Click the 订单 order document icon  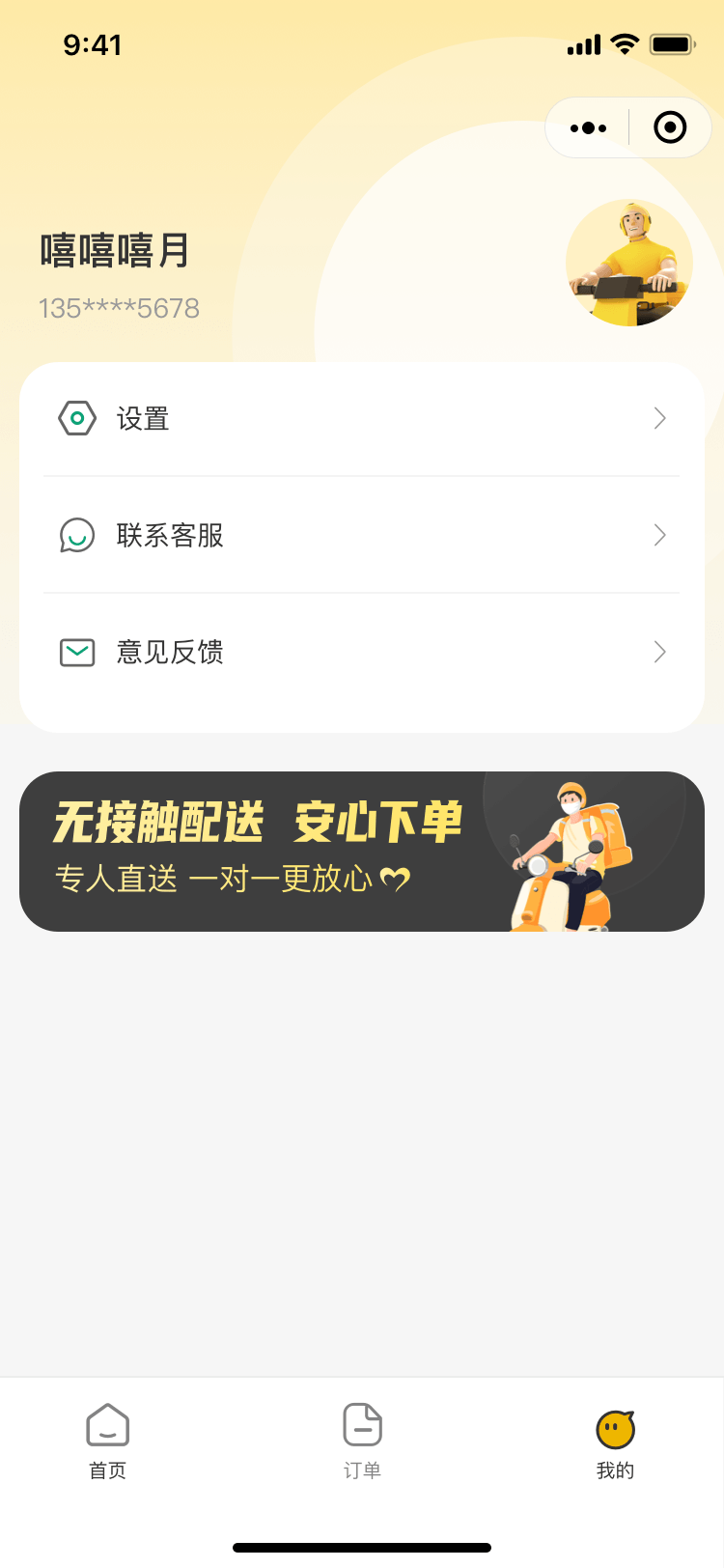[361, 1424]
